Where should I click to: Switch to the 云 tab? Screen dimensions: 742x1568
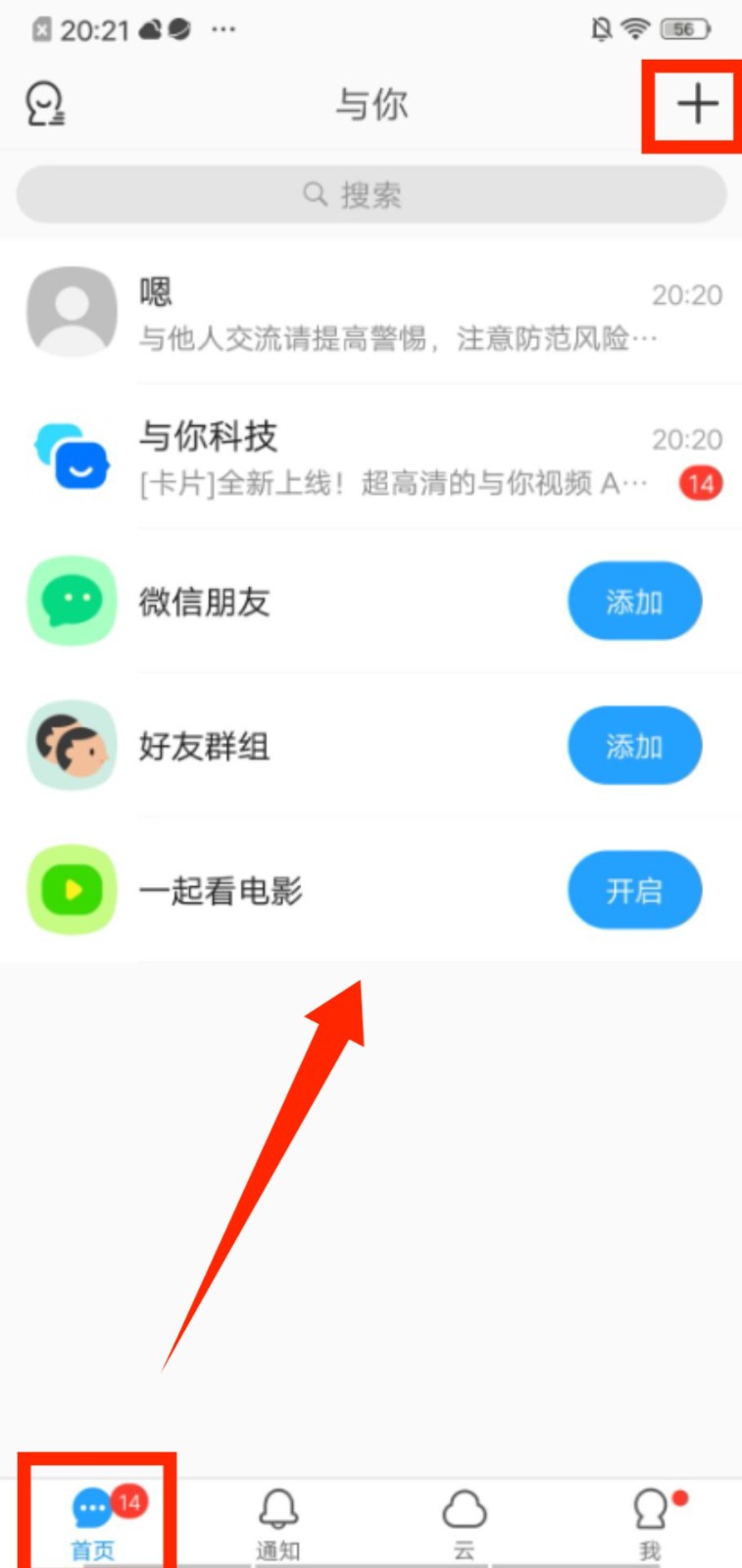464,1522
